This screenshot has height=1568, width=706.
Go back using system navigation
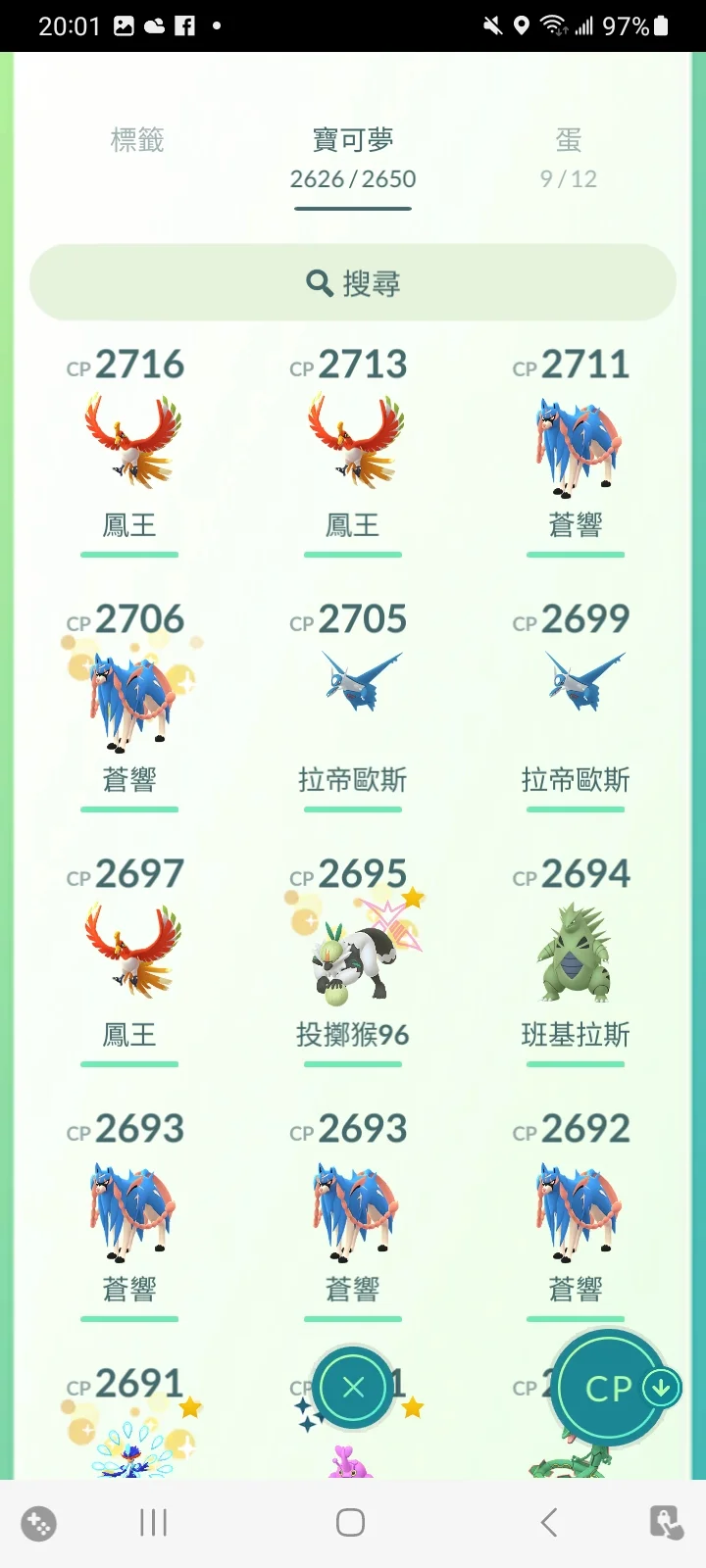coord(549,1522)
